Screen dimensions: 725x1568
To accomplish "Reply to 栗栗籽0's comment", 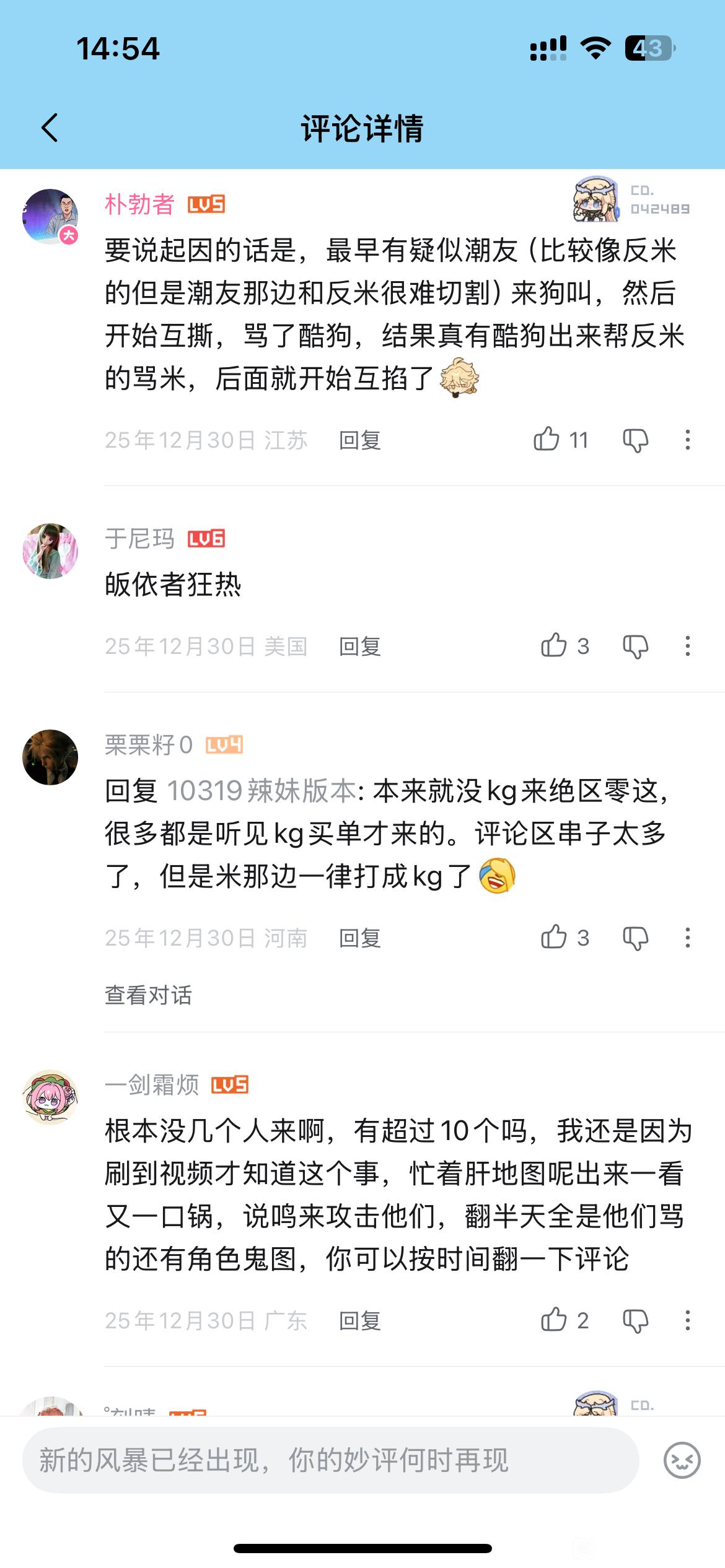I will pos(359,938).
